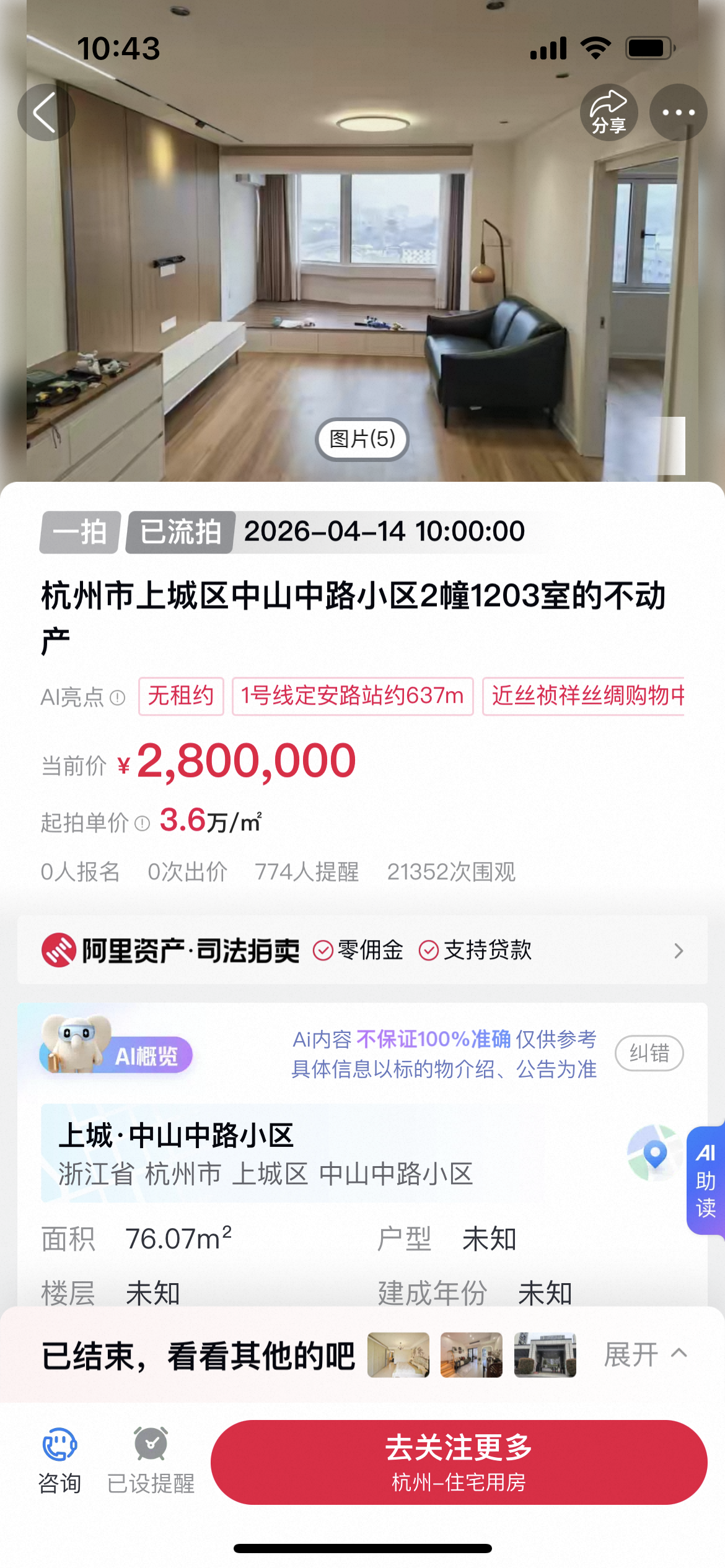
Task: Open the 图片(5) photo gallery
Action: pyautogui.click(x=362, y=439)
